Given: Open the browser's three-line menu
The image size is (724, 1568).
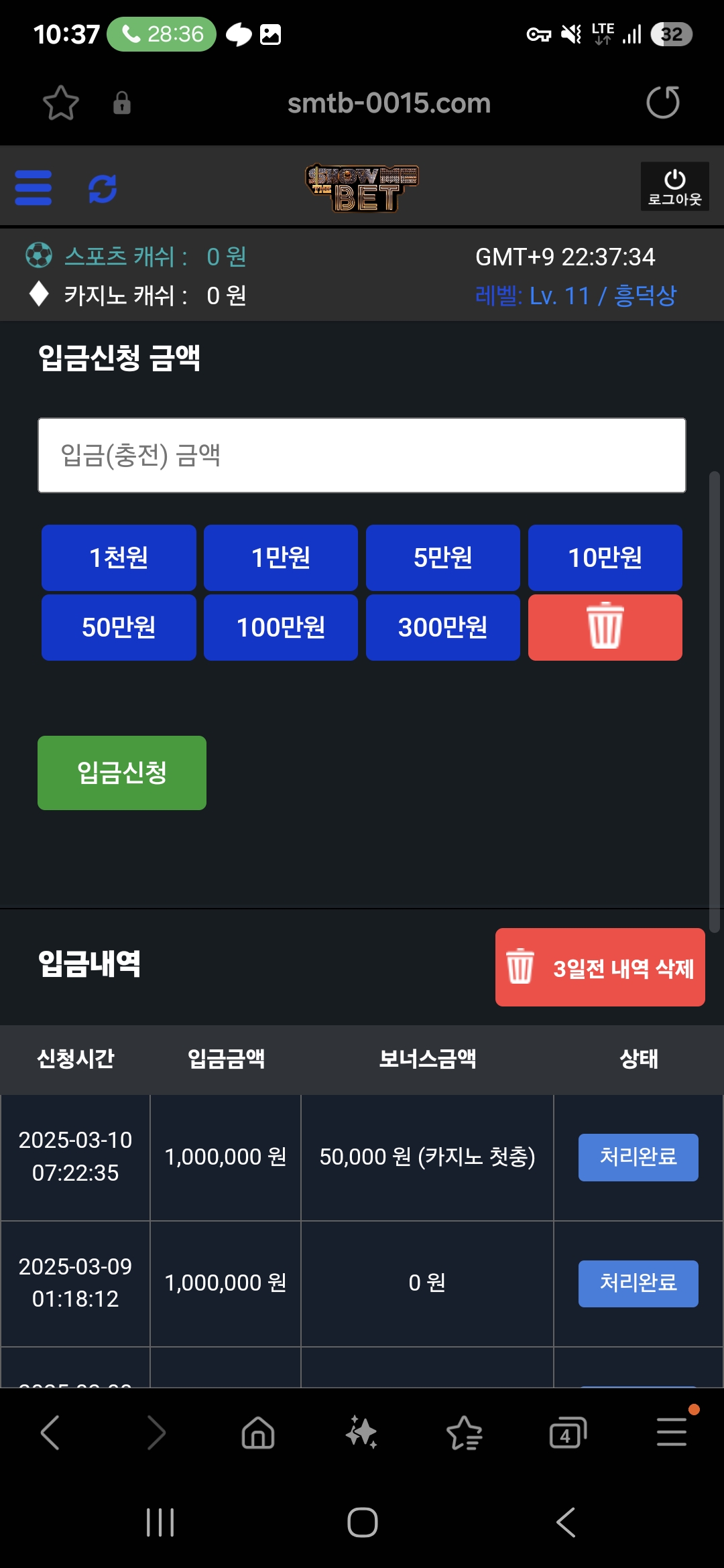Looking at the screenshot, I should coord(672,1432).
